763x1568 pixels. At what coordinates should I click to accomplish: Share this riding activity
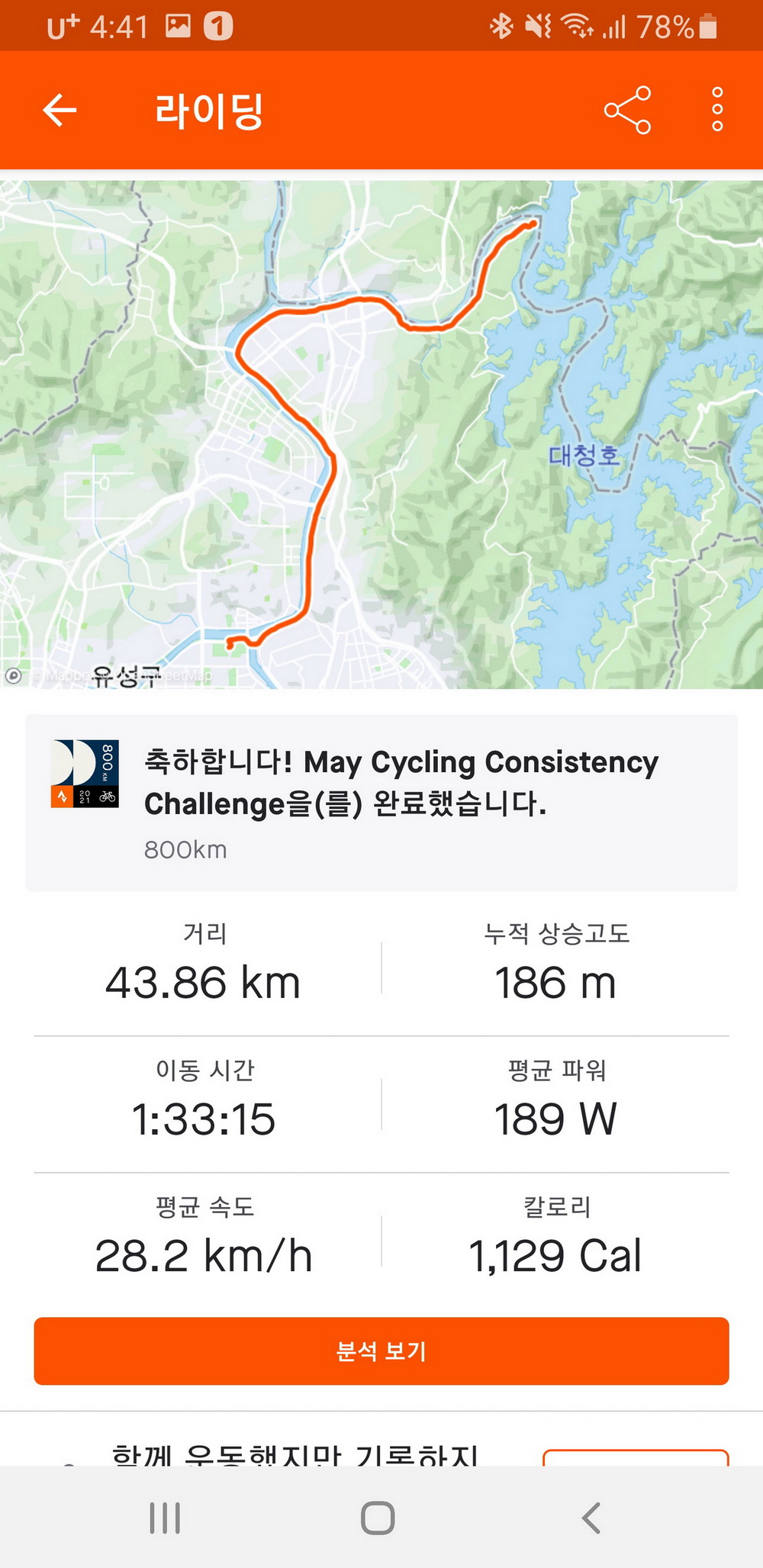coord(627,110)
